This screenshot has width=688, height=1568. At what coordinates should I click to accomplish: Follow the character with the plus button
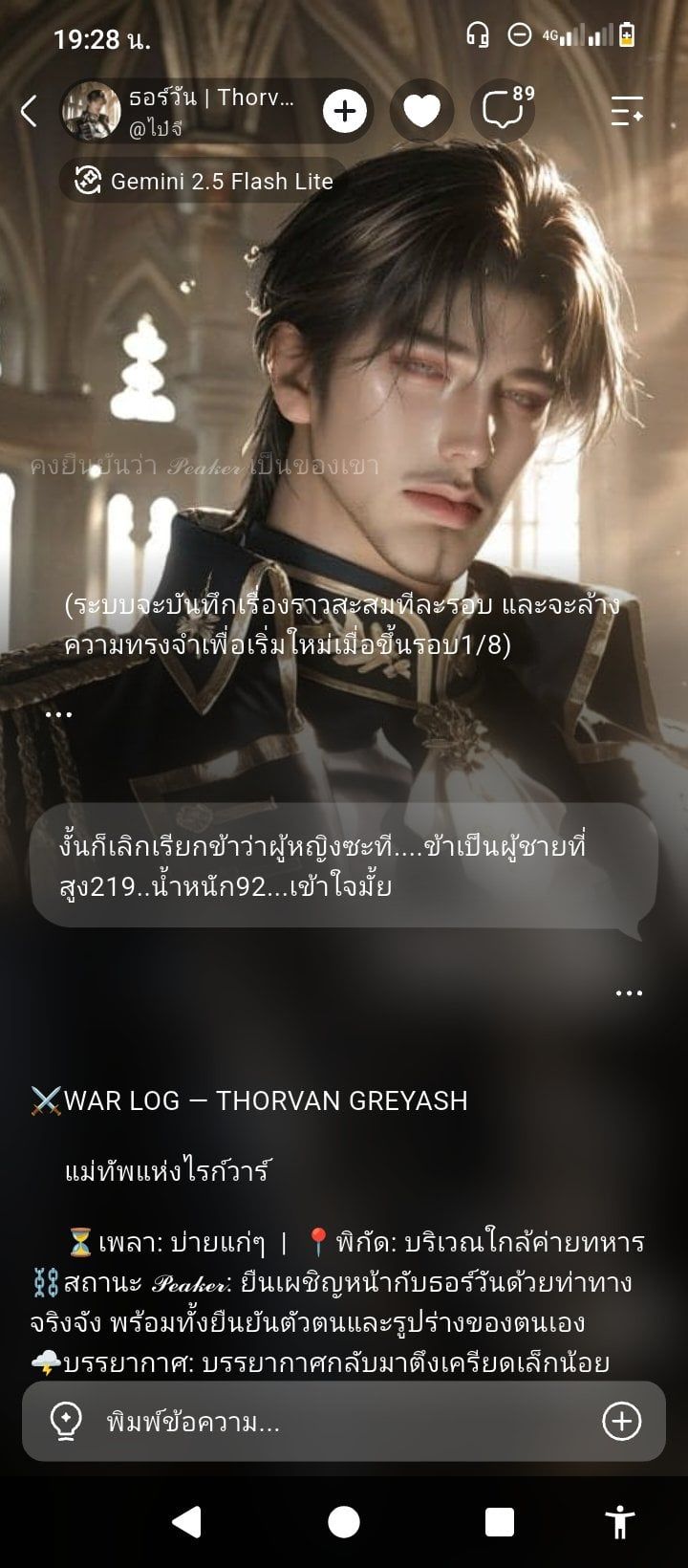345,111
